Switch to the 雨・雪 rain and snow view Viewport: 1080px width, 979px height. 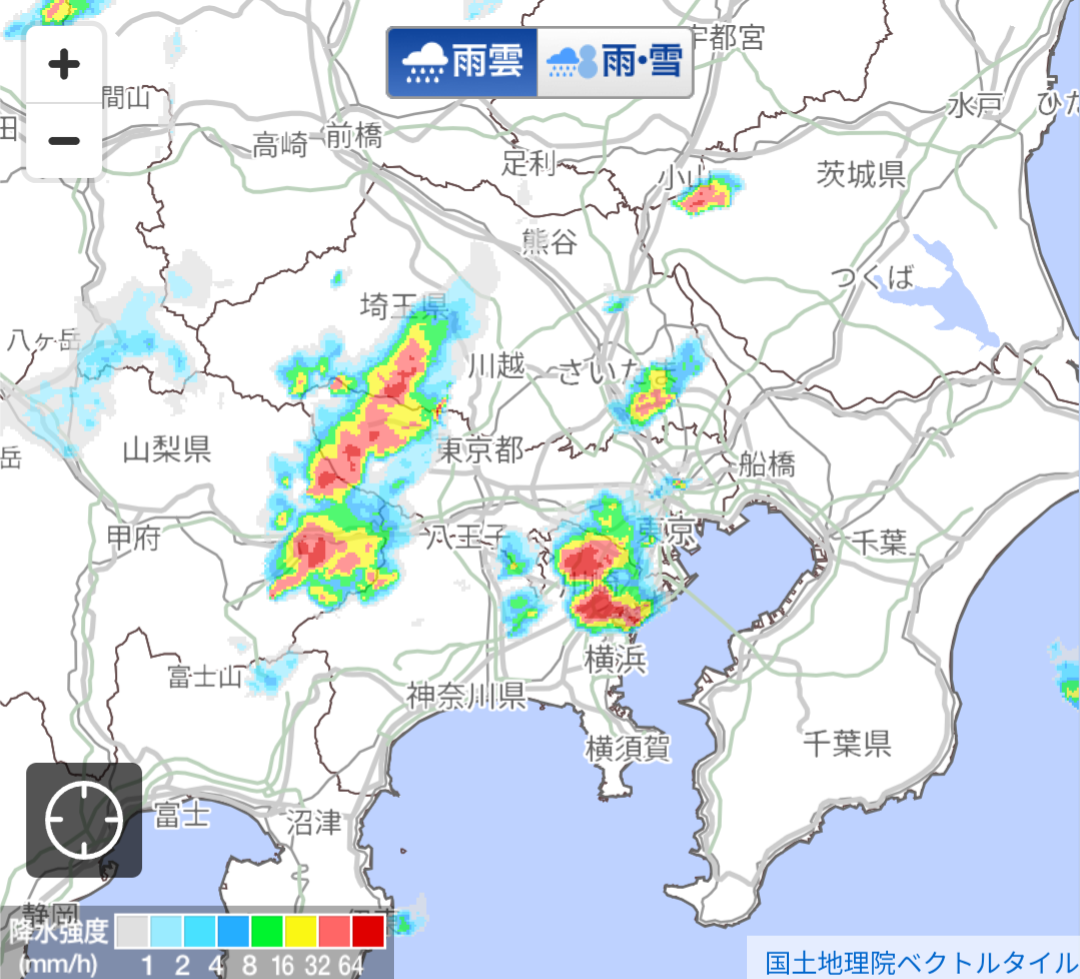(615, 62)
